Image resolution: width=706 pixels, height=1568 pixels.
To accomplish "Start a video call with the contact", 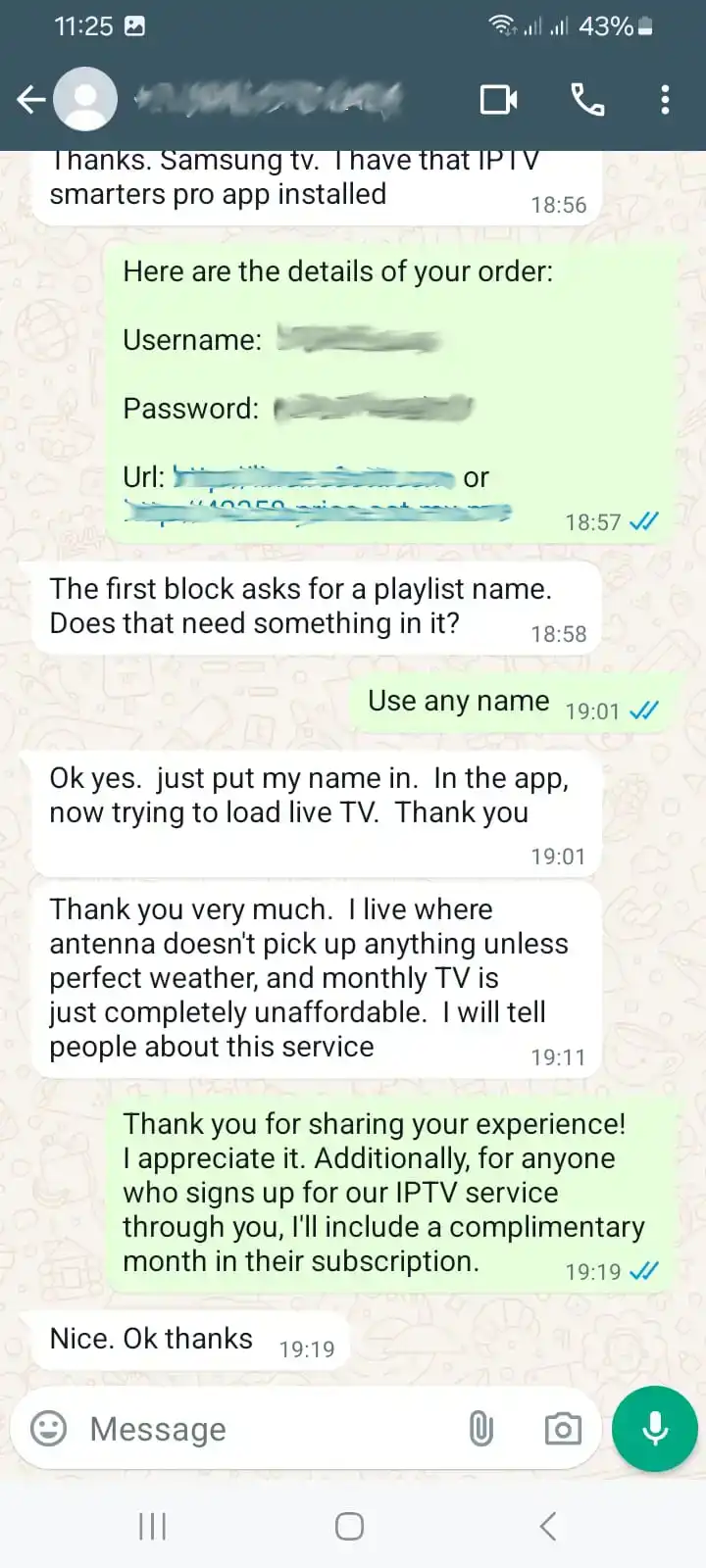I will [498, 99].
